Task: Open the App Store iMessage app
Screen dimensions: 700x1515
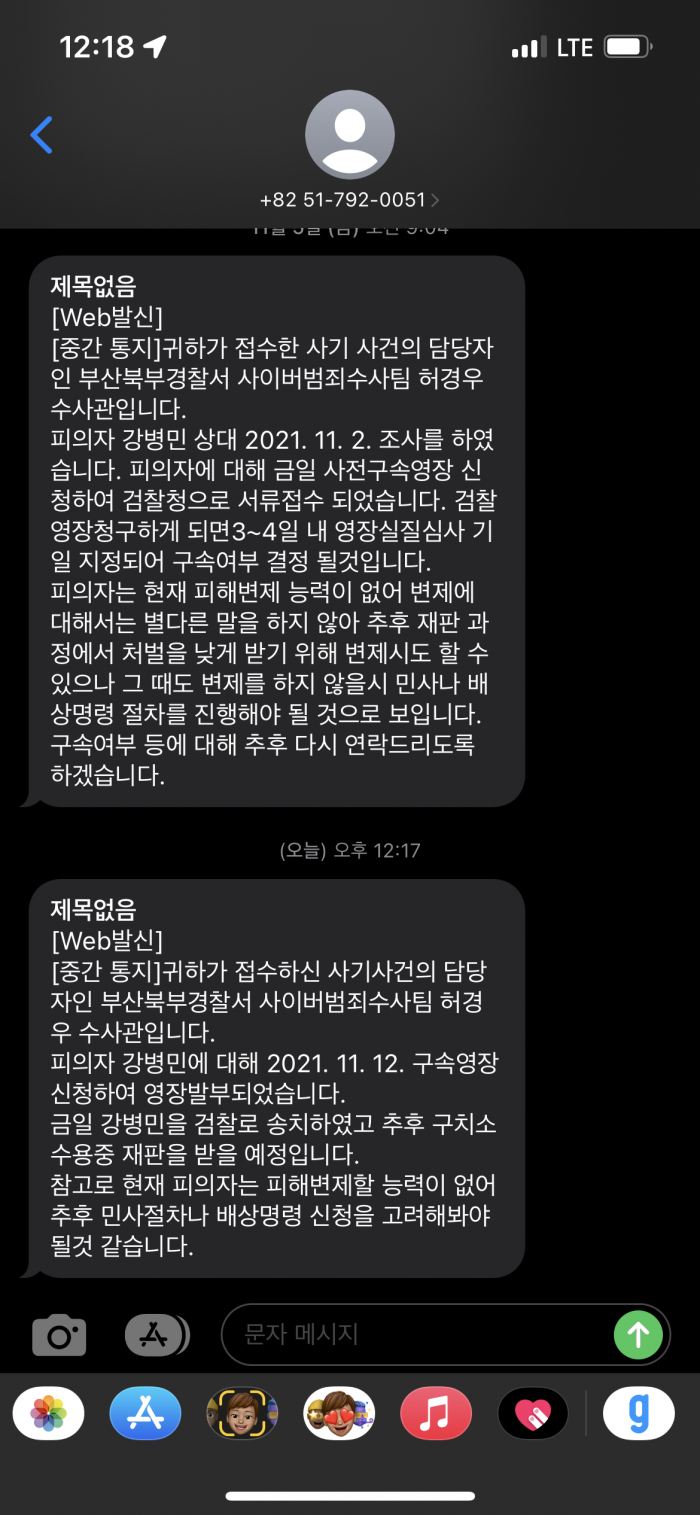Action: [145, 1414]
